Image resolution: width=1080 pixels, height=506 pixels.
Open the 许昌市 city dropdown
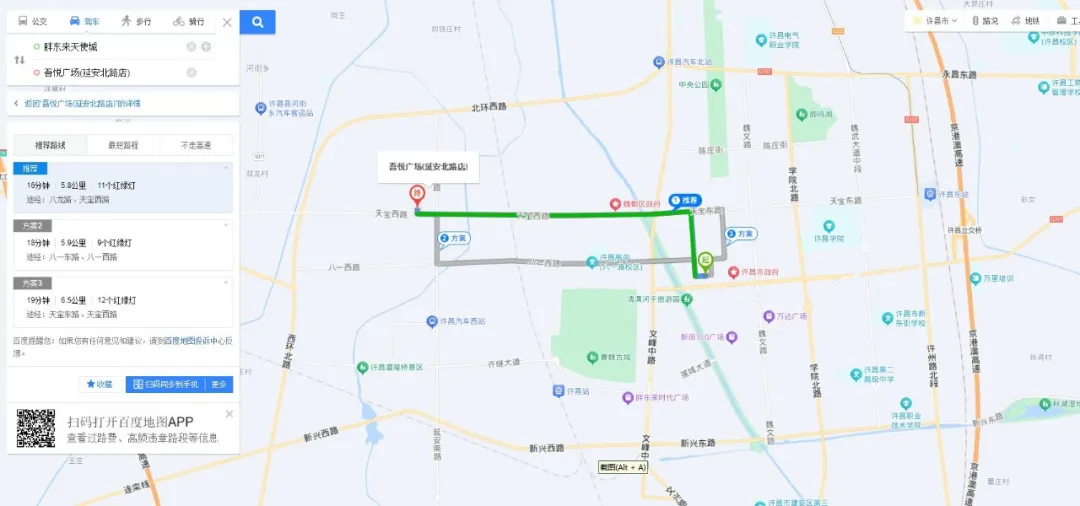click(x=937, y=20)
